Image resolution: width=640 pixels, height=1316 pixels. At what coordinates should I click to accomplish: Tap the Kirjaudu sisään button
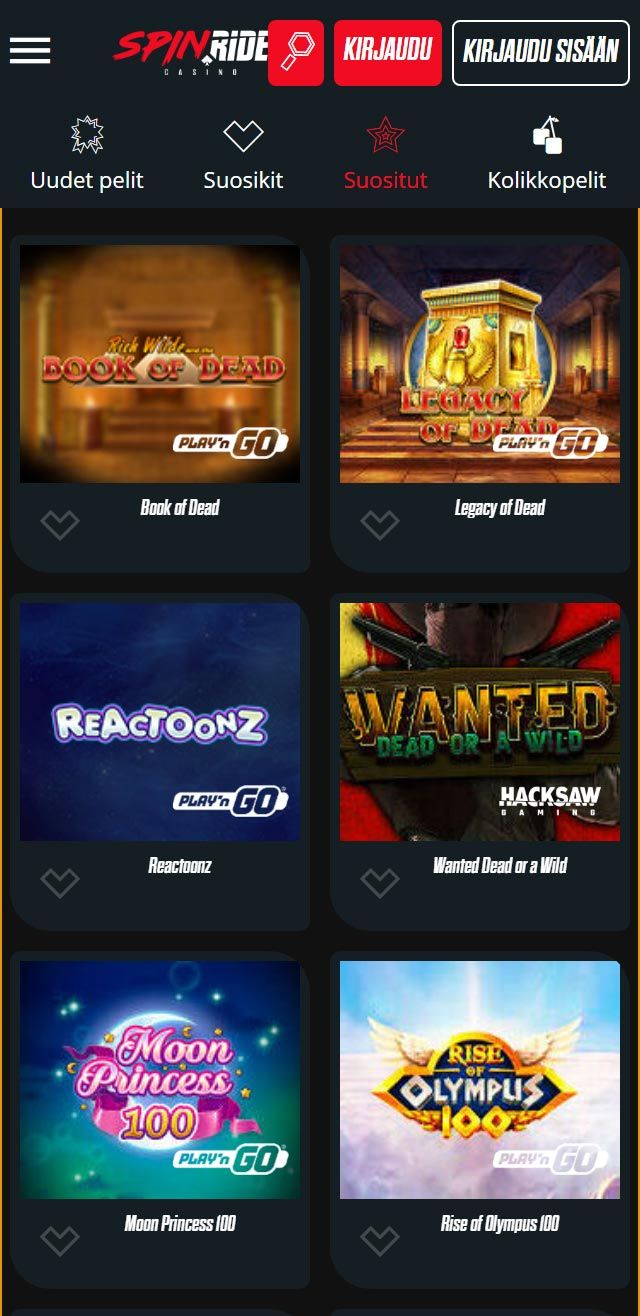(540, 52)
